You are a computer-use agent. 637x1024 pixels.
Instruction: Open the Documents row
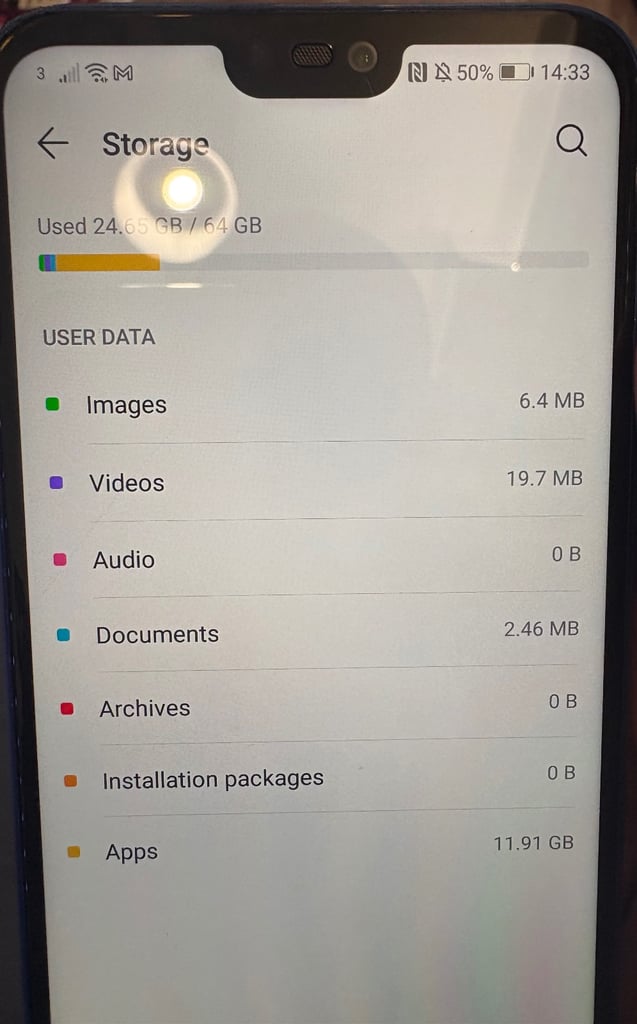click(319, 633)
